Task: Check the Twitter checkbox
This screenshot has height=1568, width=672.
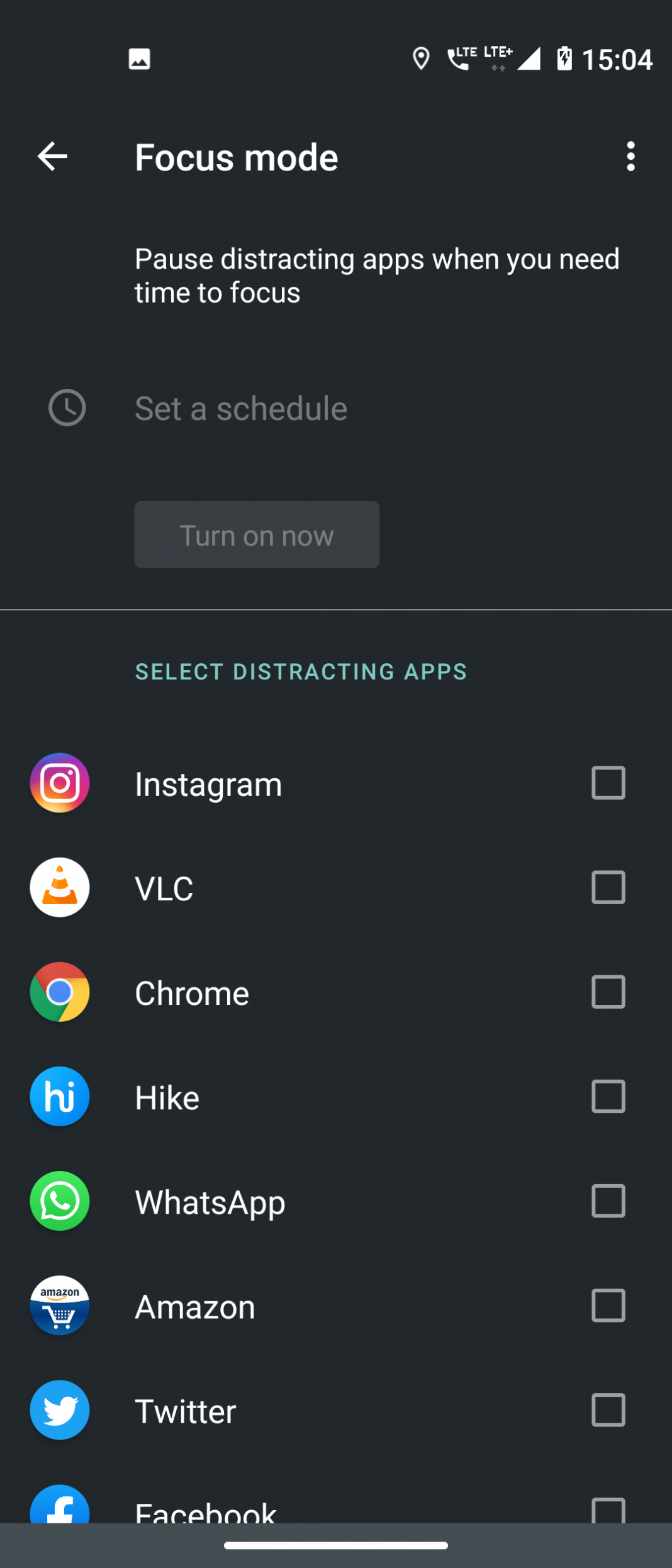Action: (x=607, y=1411)
